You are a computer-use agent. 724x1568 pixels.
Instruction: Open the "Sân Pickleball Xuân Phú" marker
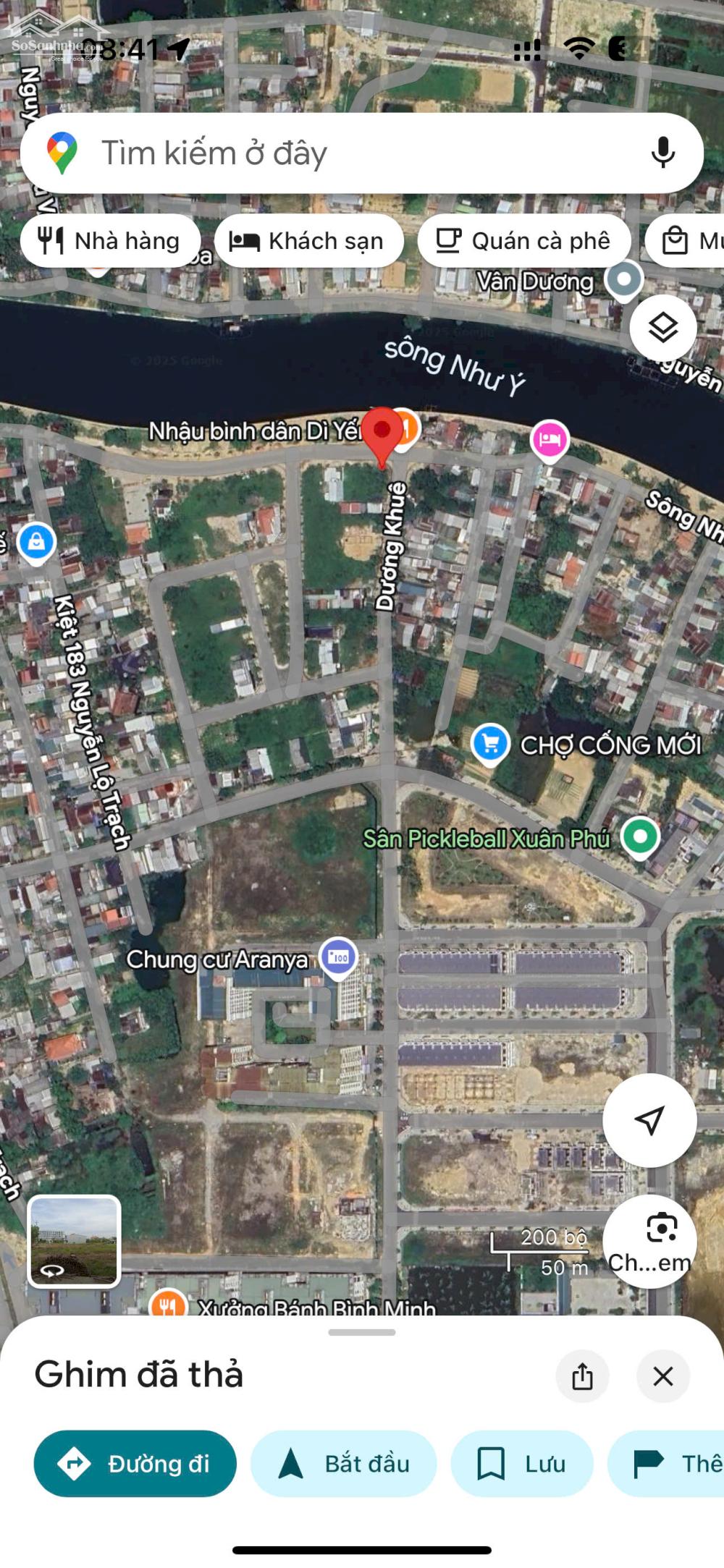[x=640, y=837]
